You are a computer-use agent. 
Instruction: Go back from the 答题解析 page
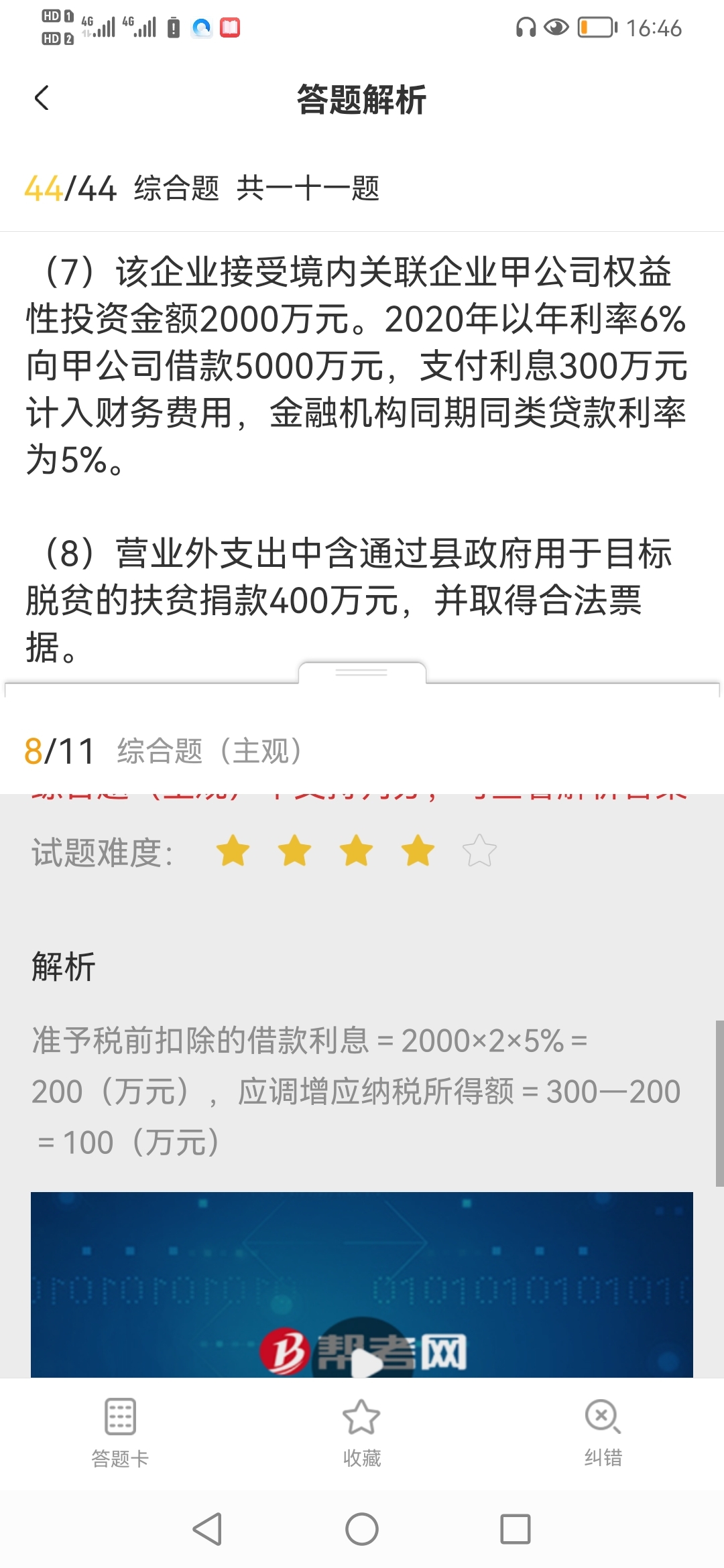42,99
